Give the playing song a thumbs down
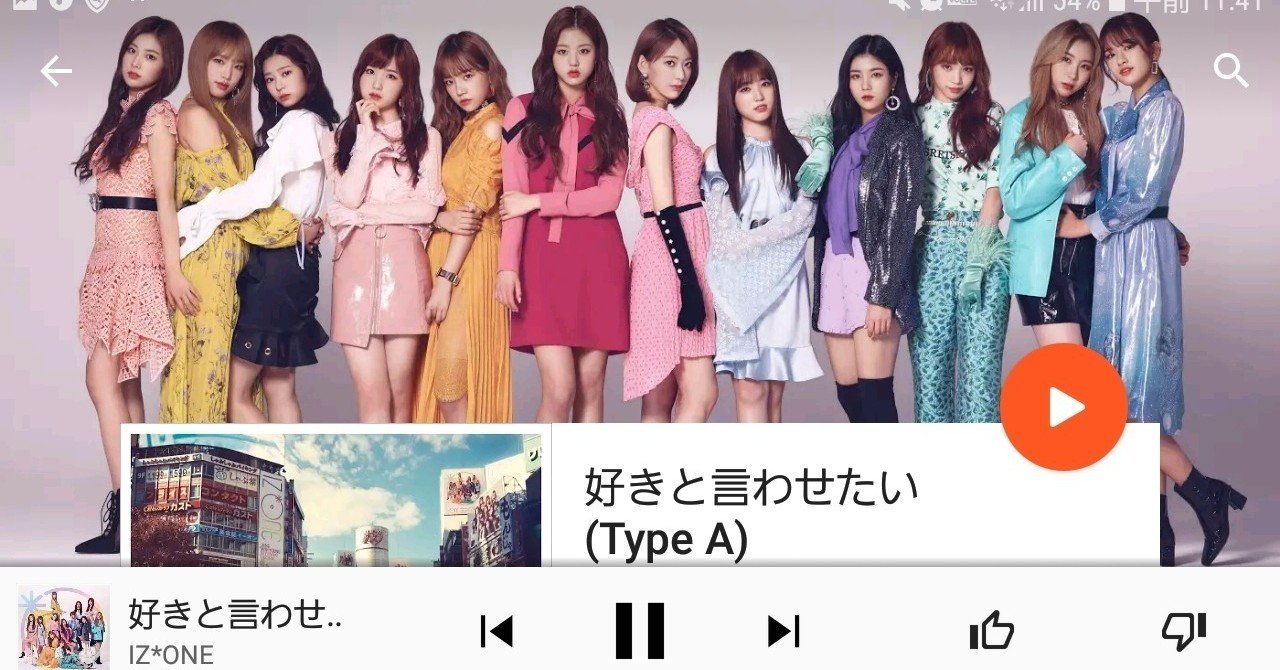Image resolution: width=1280 pixels, height=670 pixels. [x=1183, y=629]
